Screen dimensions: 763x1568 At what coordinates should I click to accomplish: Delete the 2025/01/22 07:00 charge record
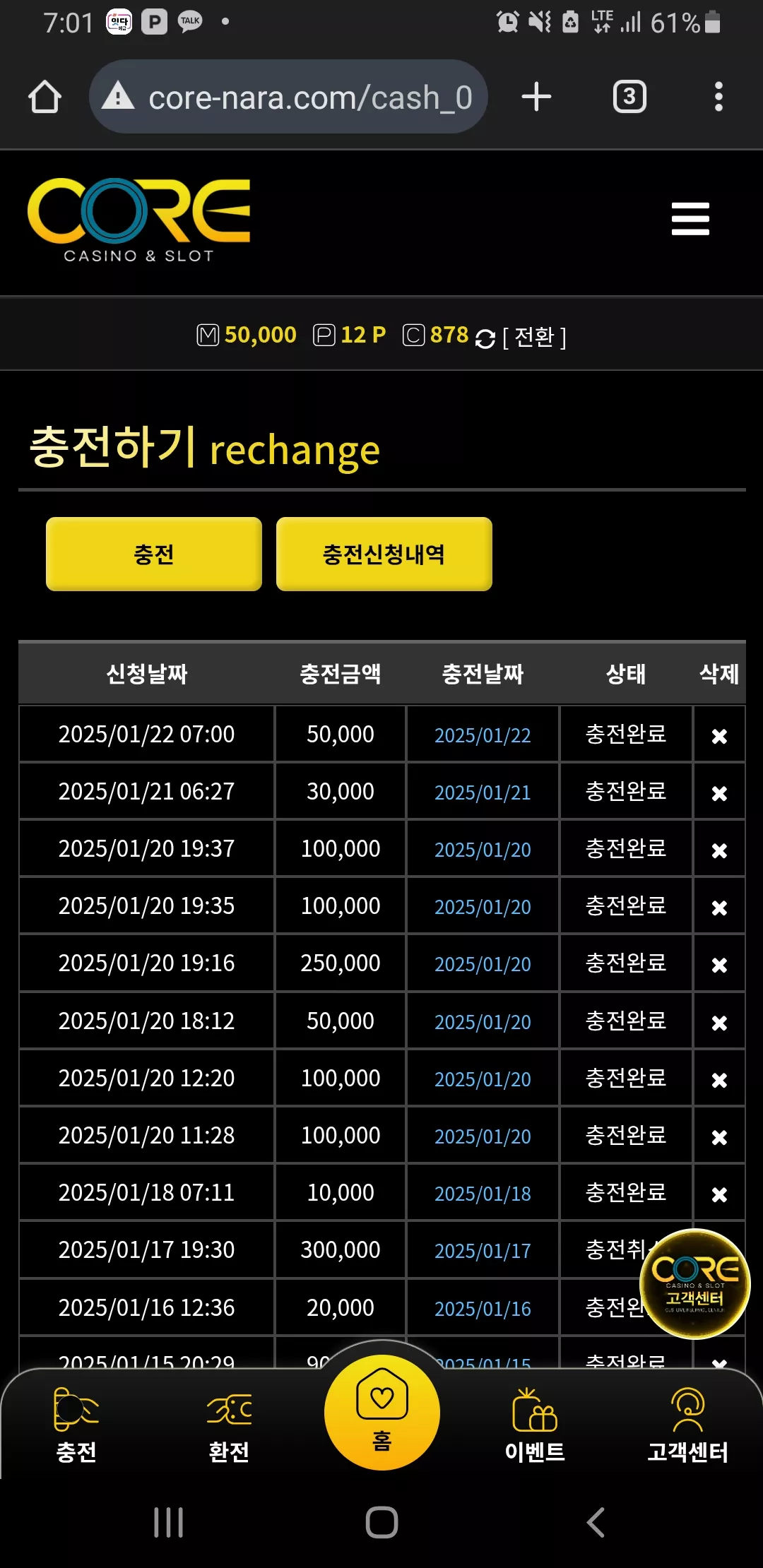pos(719,736)
